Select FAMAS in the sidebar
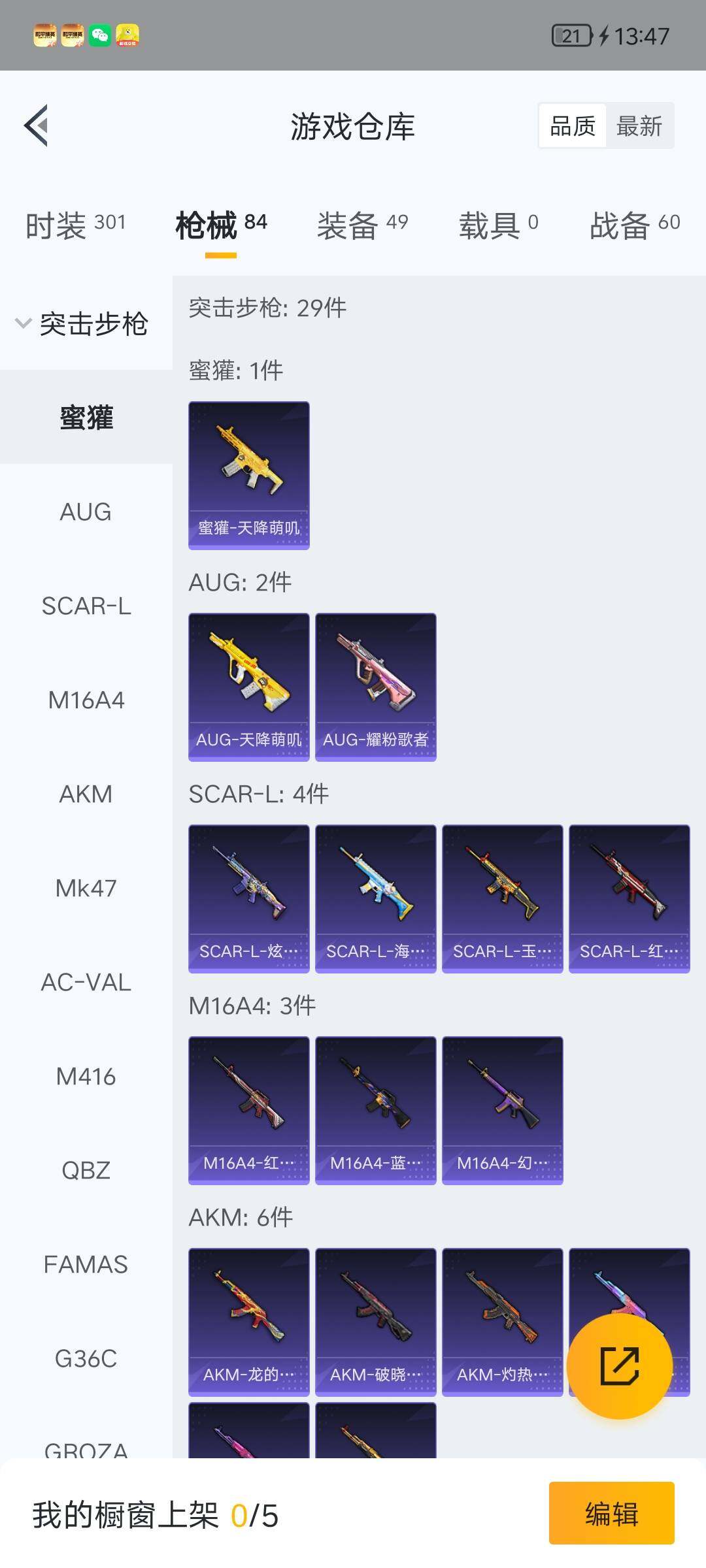This screenshot has width=706, height=1568. pyautogui.click(x=86, y=1264)
